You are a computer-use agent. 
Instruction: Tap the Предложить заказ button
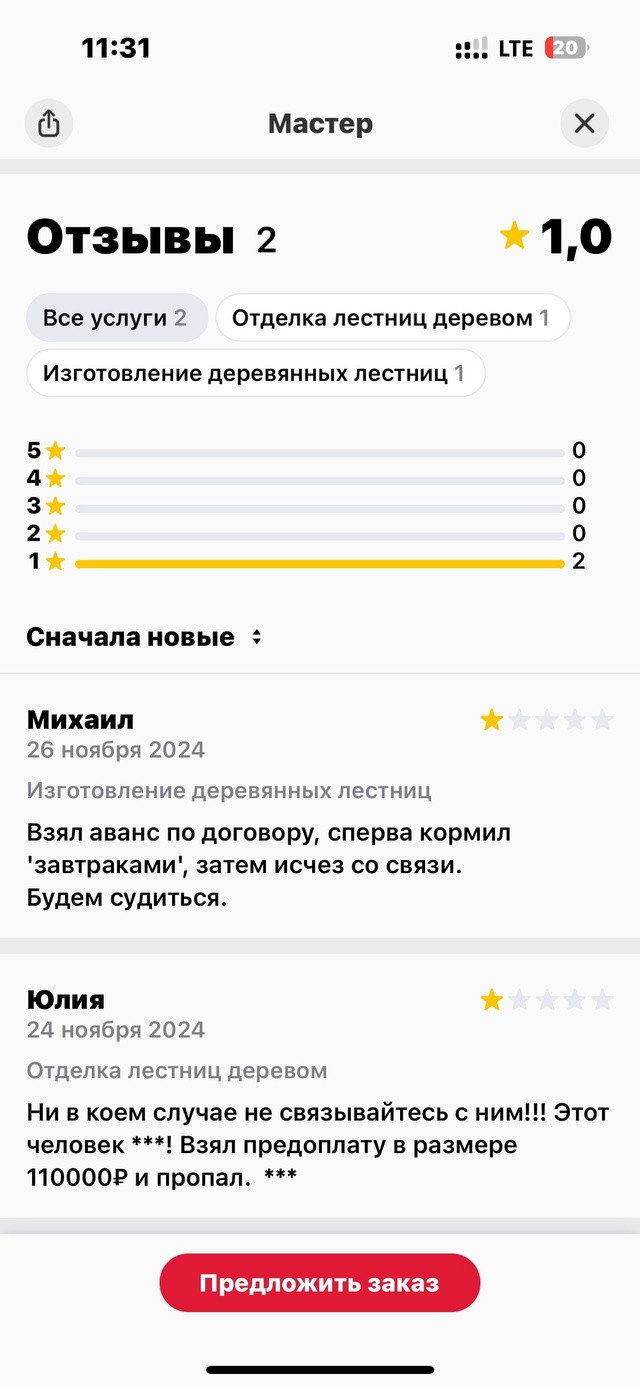point(320,1283)
